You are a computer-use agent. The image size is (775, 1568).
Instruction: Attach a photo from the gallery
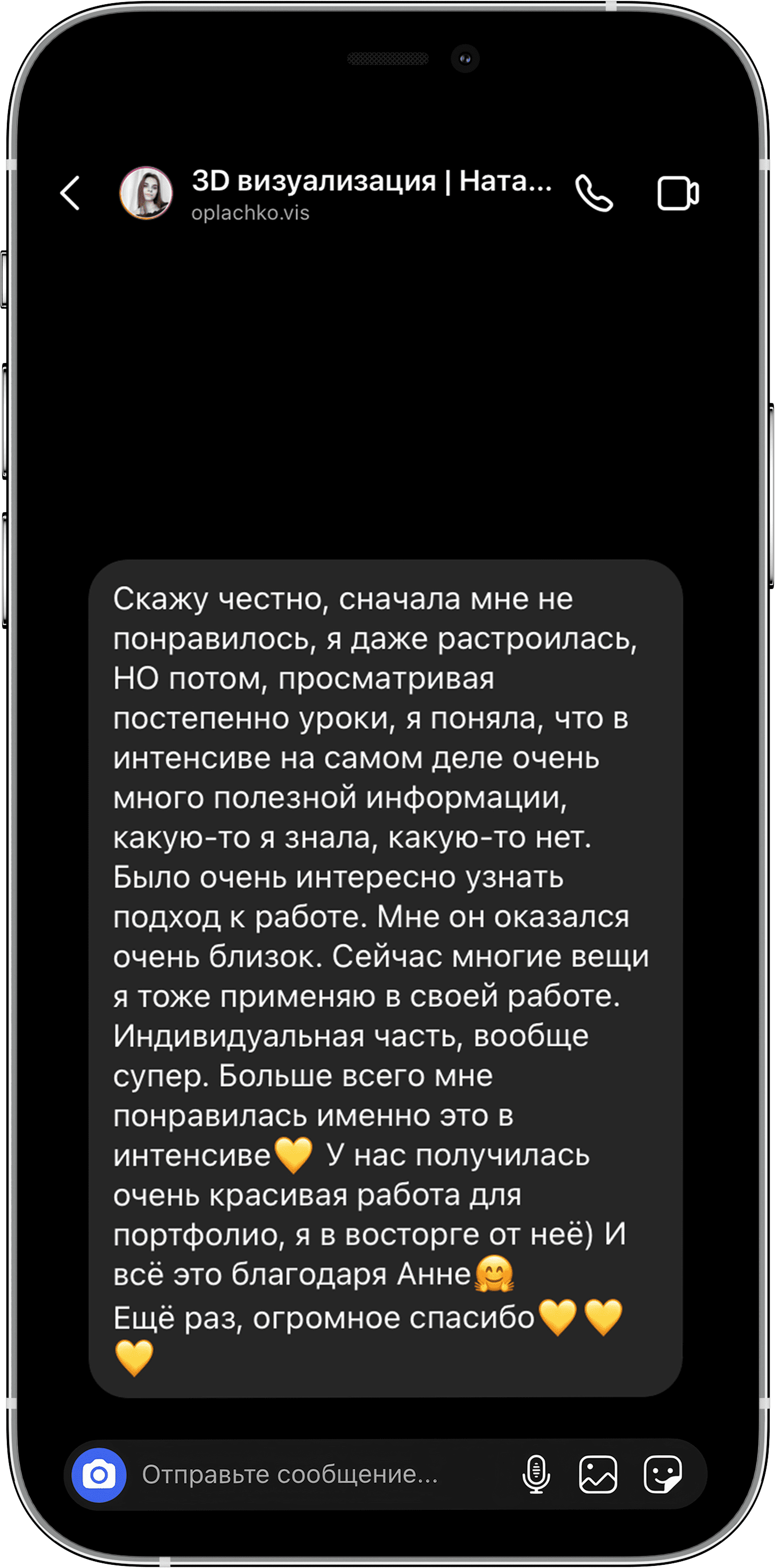(598, 1475)
